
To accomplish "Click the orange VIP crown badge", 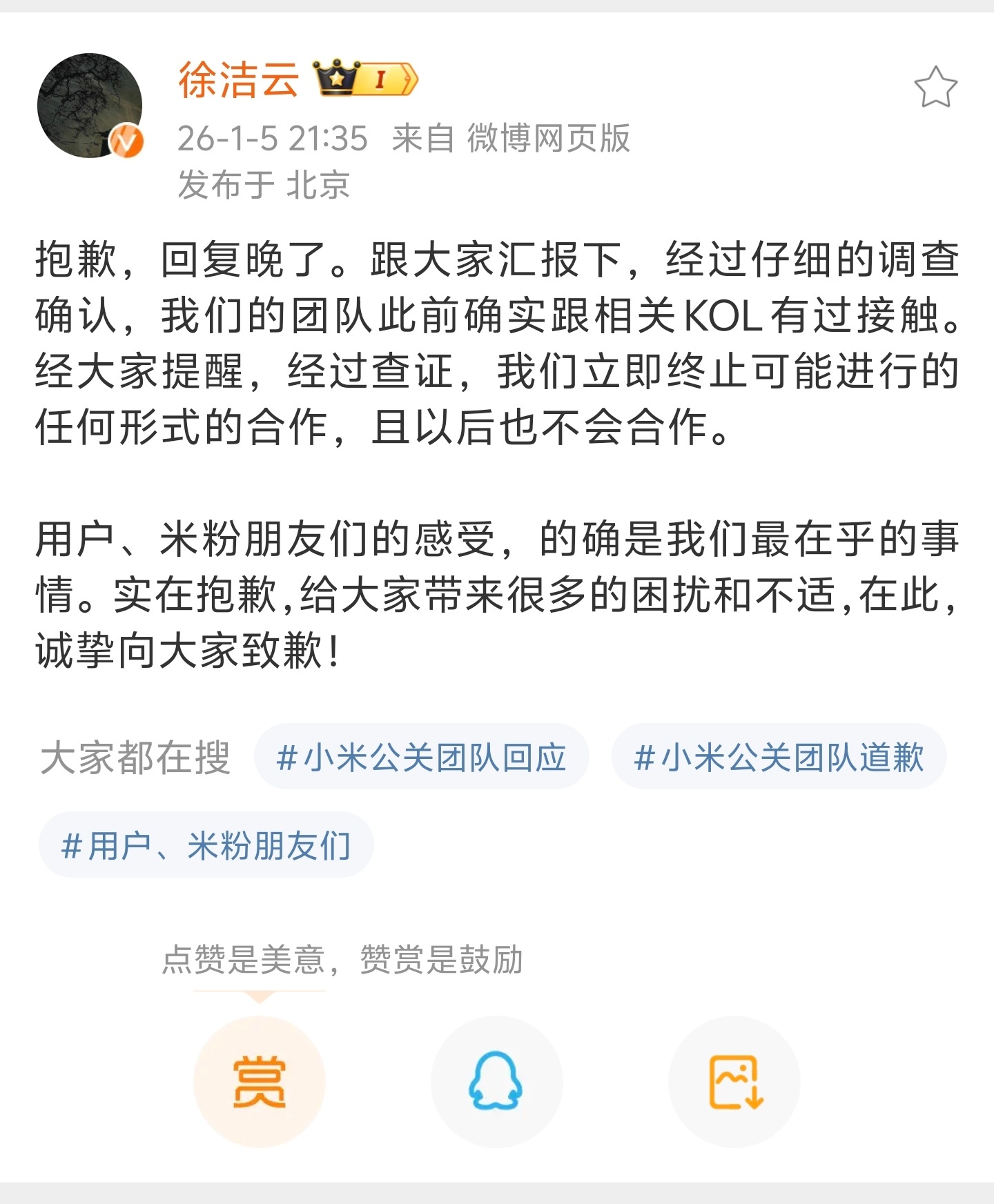I will click(337, 79).
